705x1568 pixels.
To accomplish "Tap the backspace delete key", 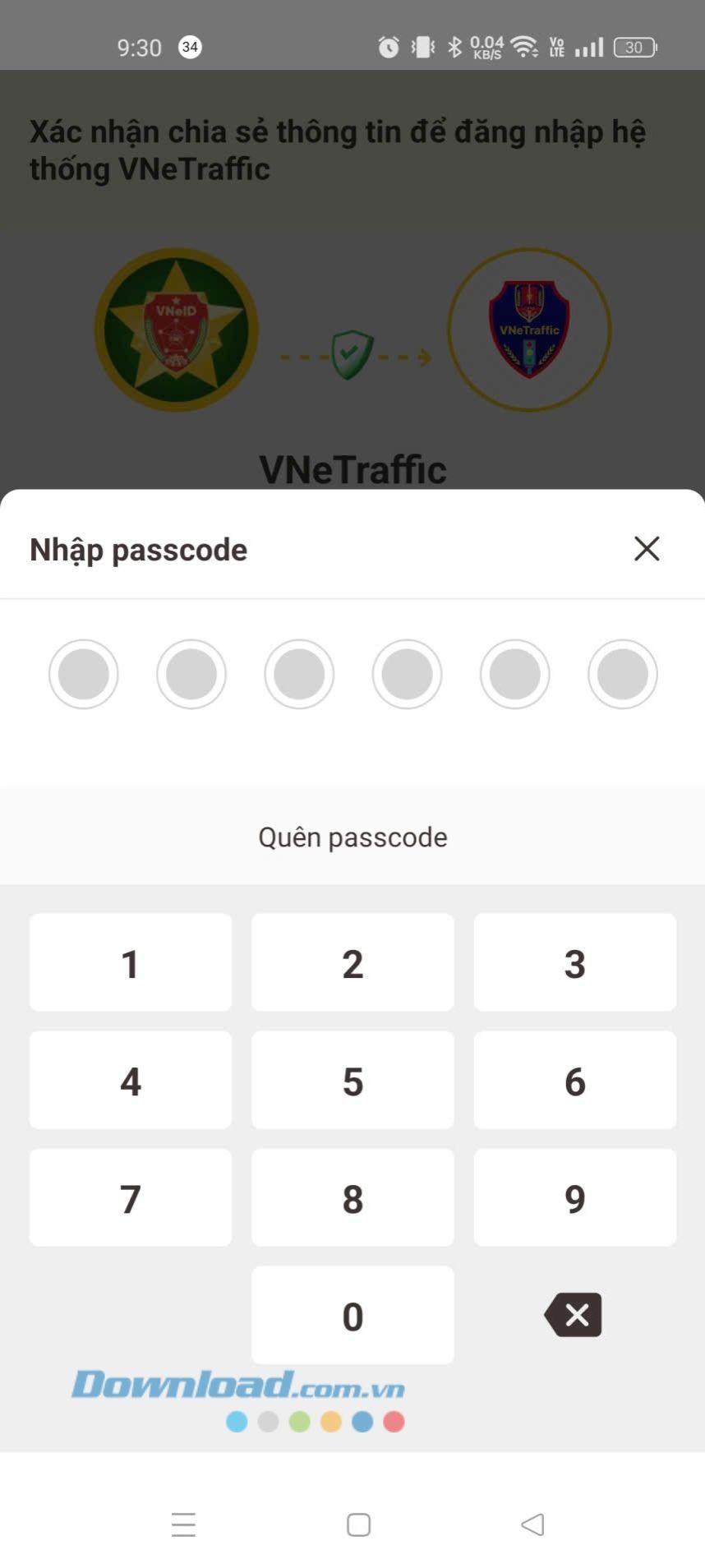I will pyautogui.click(x=573, y=1315).
